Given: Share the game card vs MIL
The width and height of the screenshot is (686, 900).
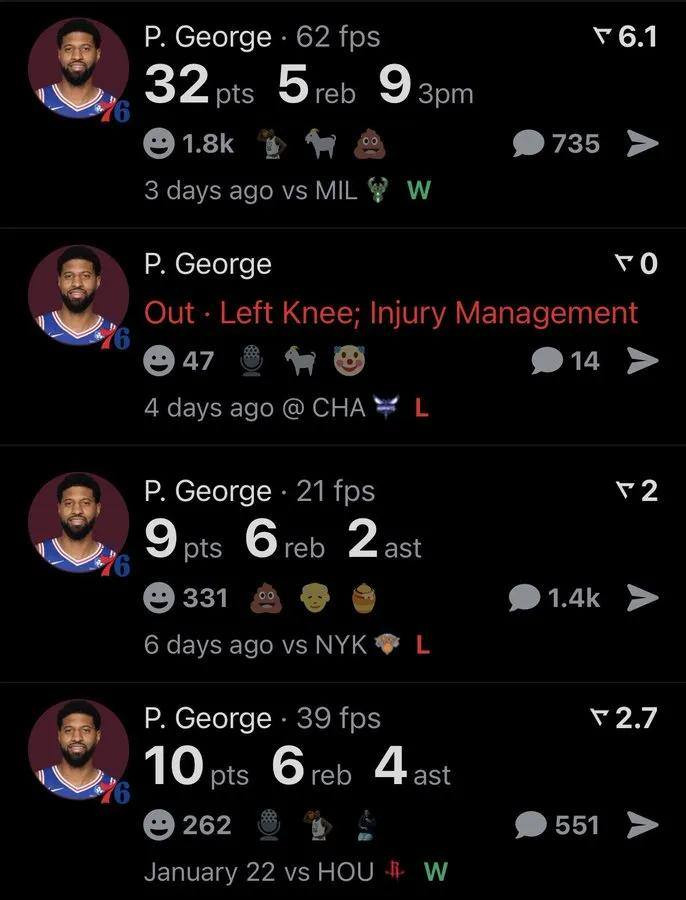Looking at the screenshot, I should 642,144.
